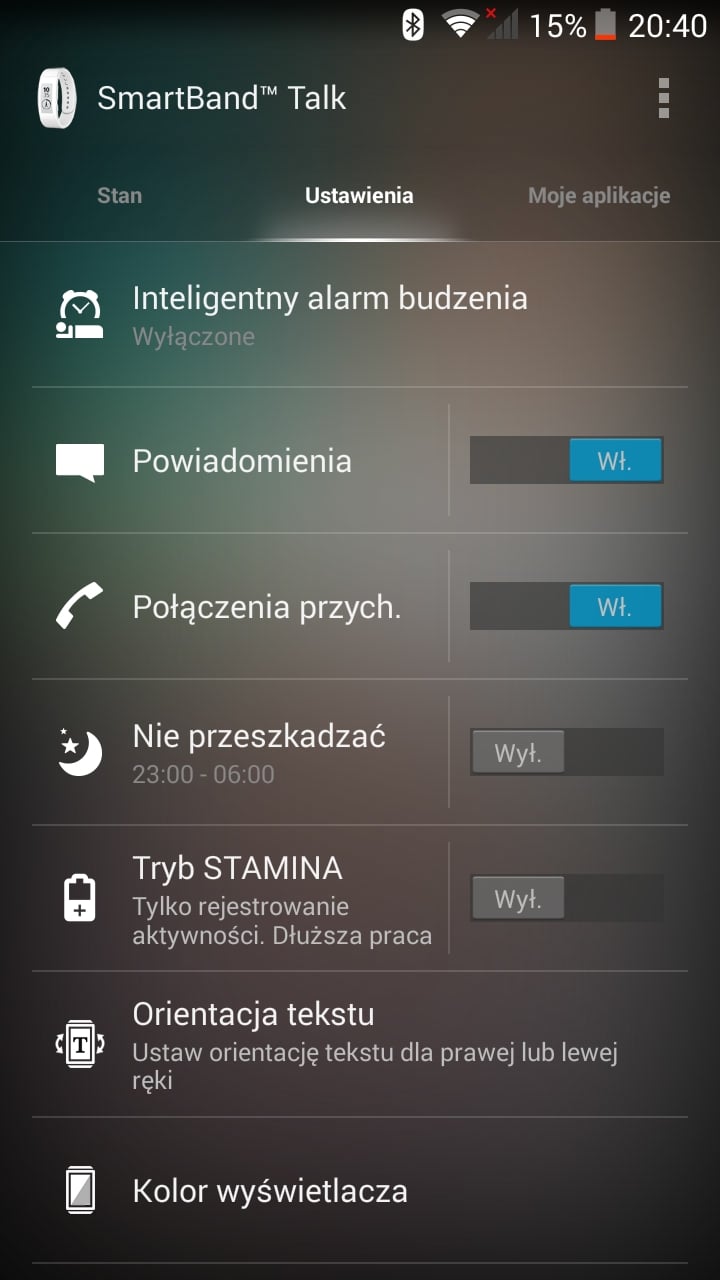Open Orientacja tekstu setting
This screenshot has height=1280, width=720.
coord(360,1044)
